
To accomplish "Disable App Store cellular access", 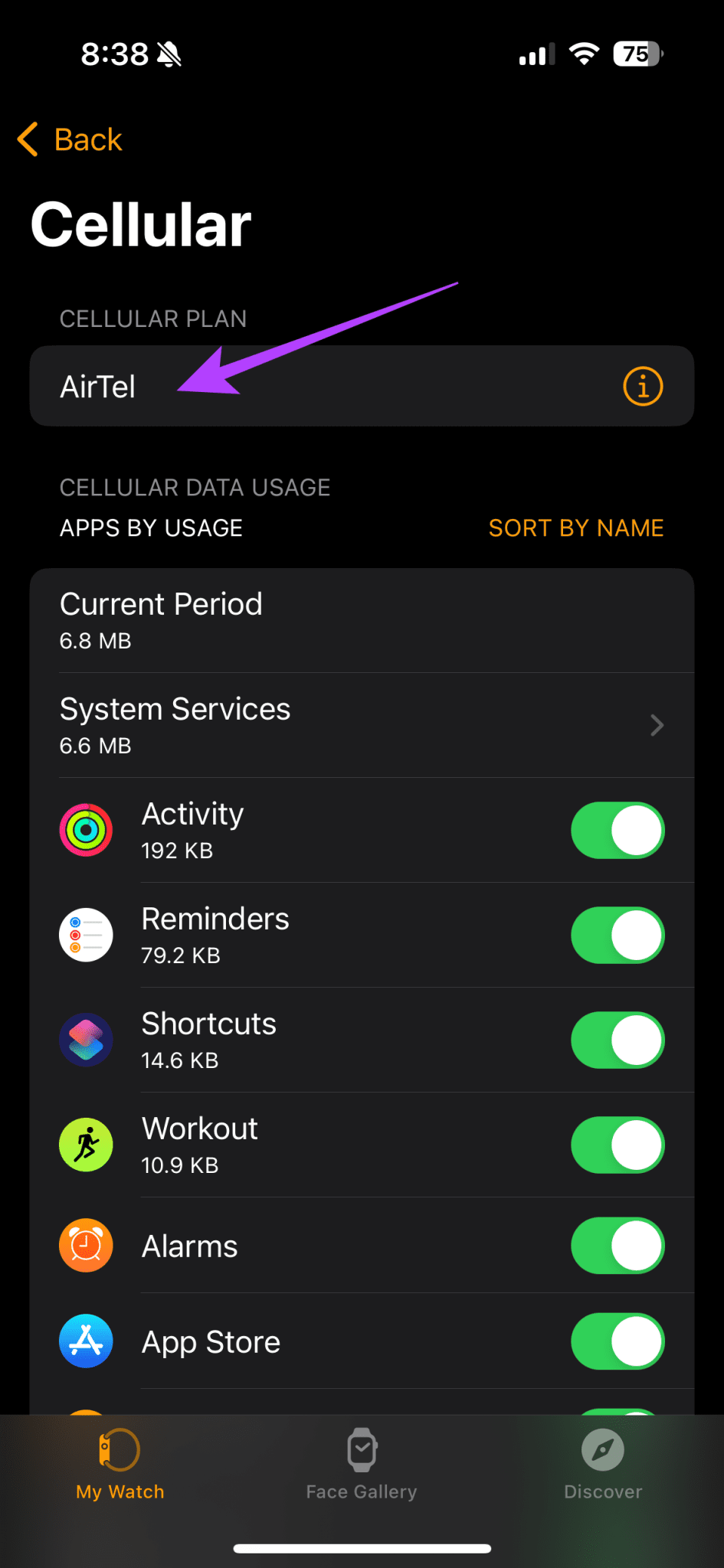I will [x=618, y=1341].
